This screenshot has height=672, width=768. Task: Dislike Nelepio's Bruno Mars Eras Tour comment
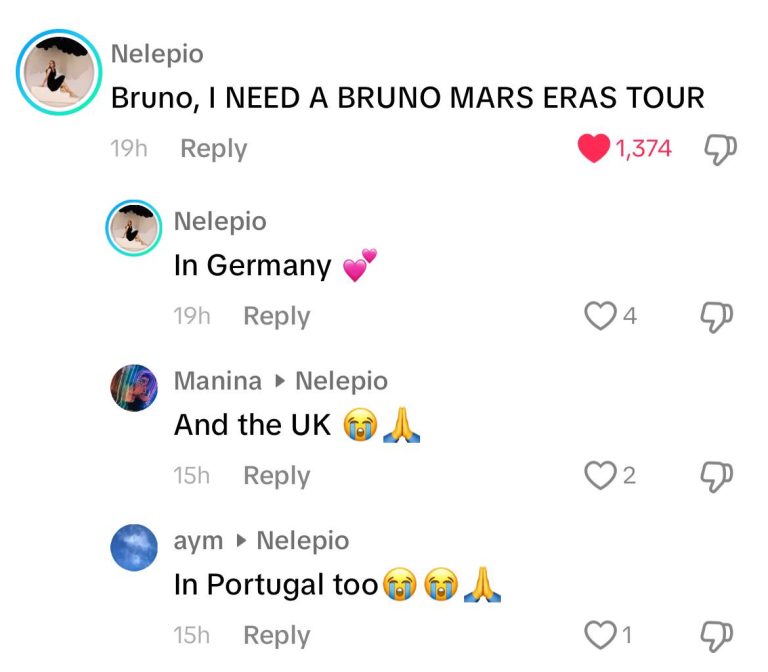pos(720,149)
